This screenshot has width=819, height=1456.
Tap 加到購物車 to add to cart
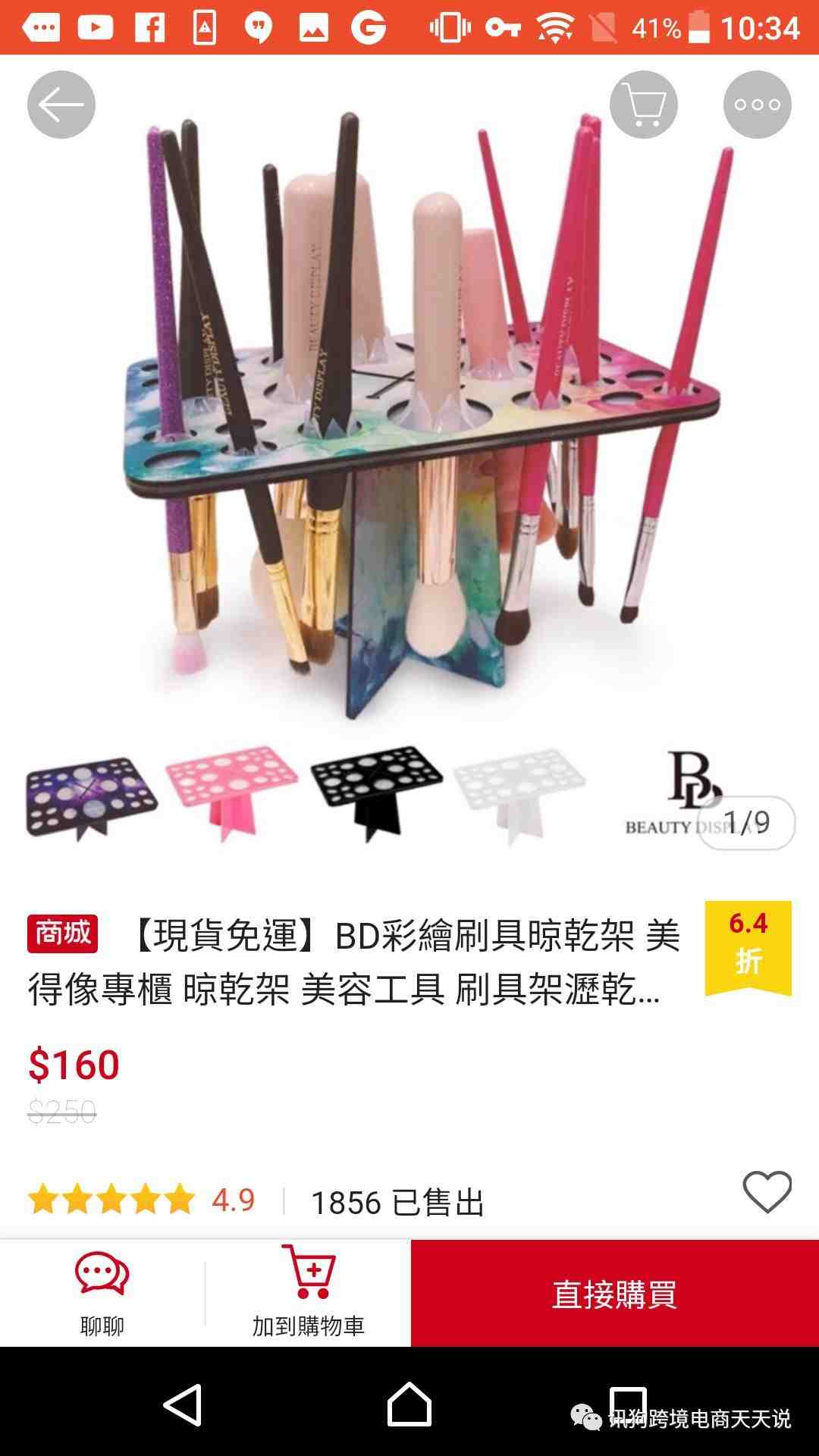click(308, 1294)
